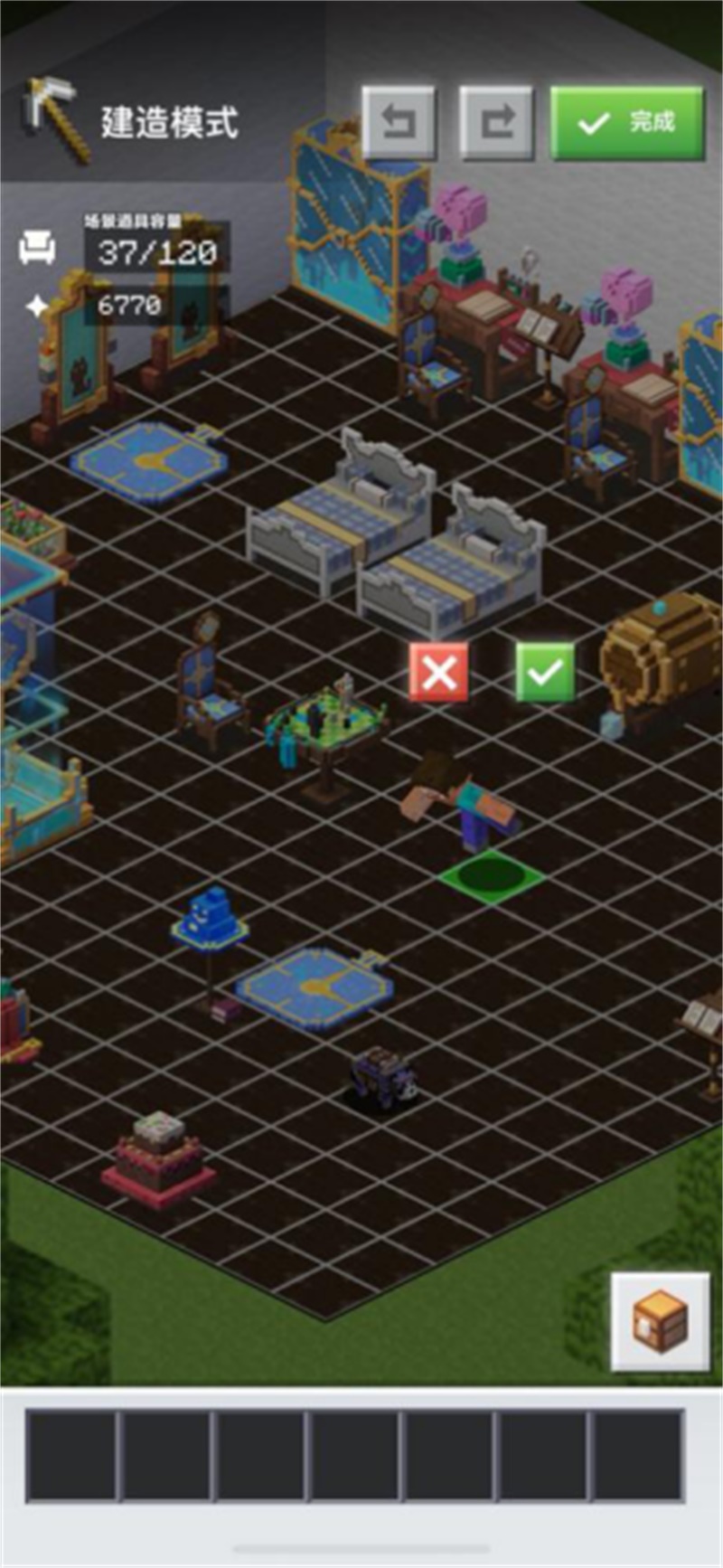Open the chest inventory button
Screen dimensions: 723x1568
click(x=660, y=1321)
